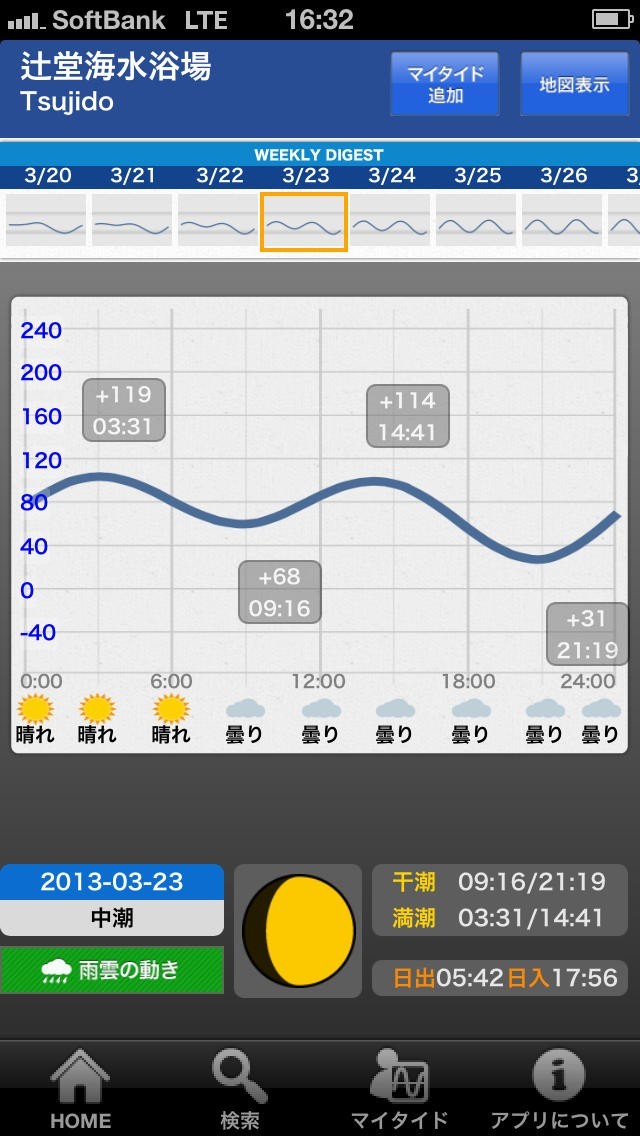Screen dimensions: 640x1136
Task: View the 3/25 tide forecast
Action: pyautogui.click(x=476, y=220)
